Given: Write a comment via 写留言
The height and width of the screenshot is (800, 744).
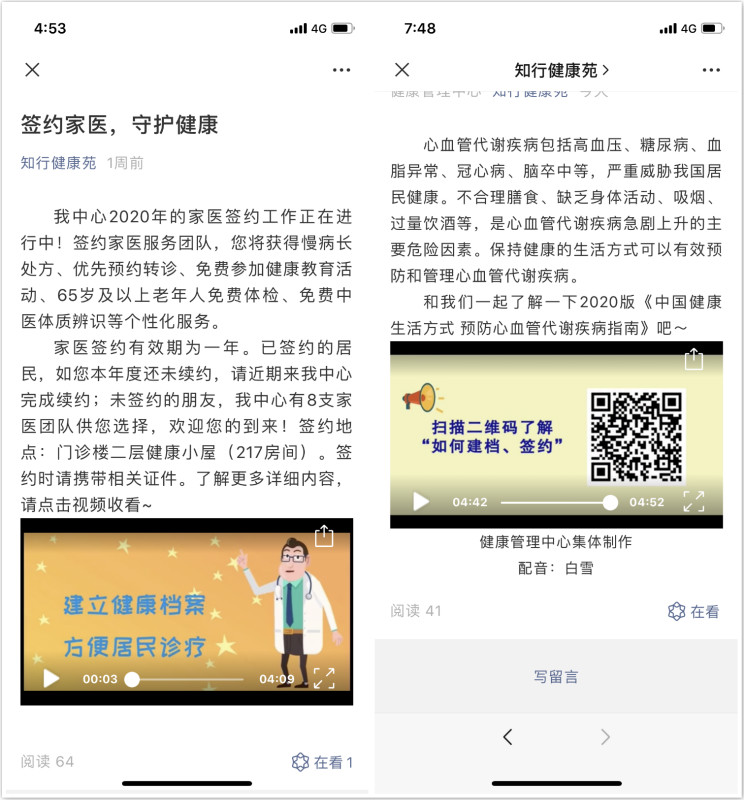Looking at the screenshot, I should [556, 677].
